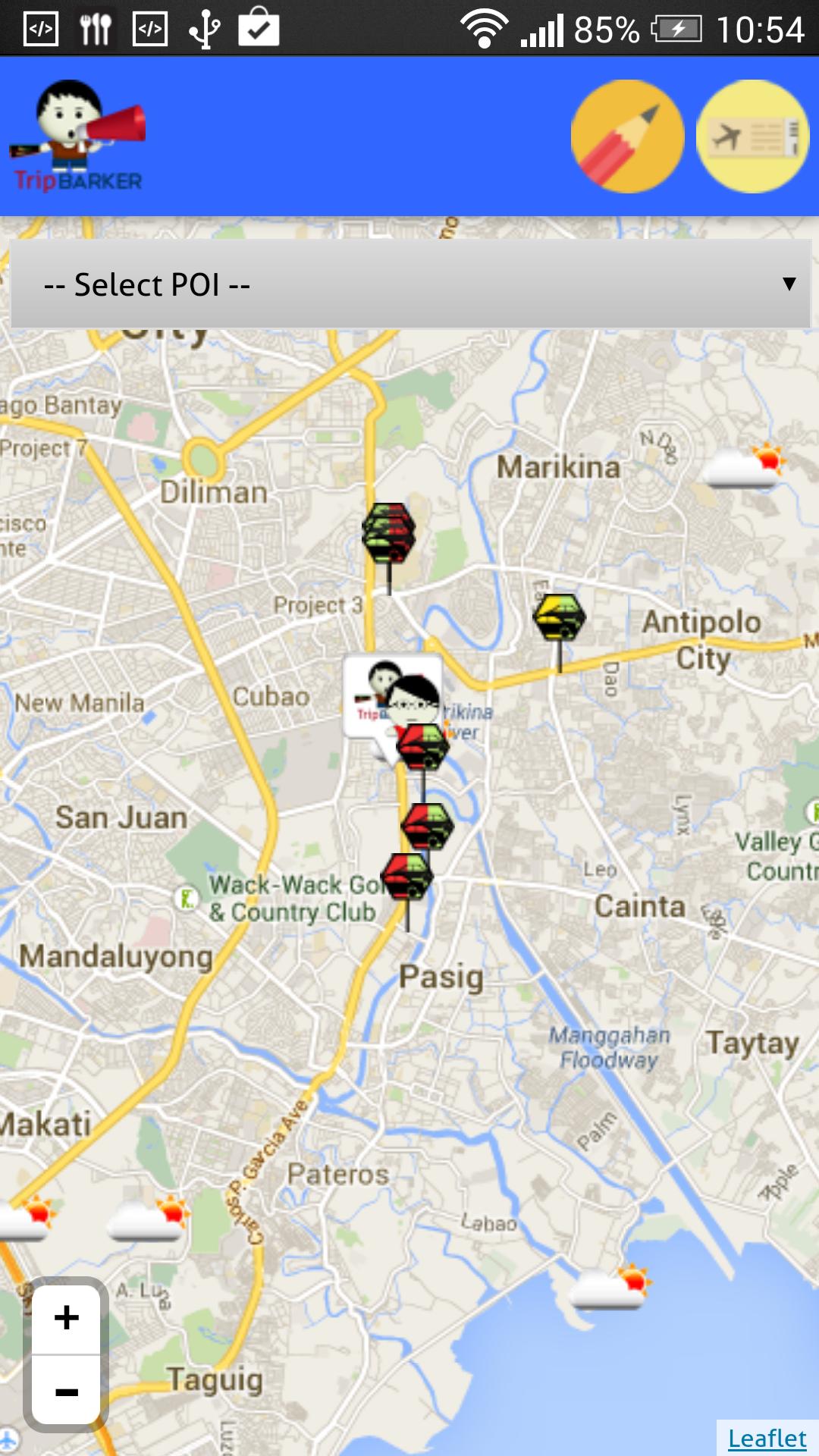Select the yellow traffic marker
Viewport: 819px width, 1456px height.
coord(559,617)
